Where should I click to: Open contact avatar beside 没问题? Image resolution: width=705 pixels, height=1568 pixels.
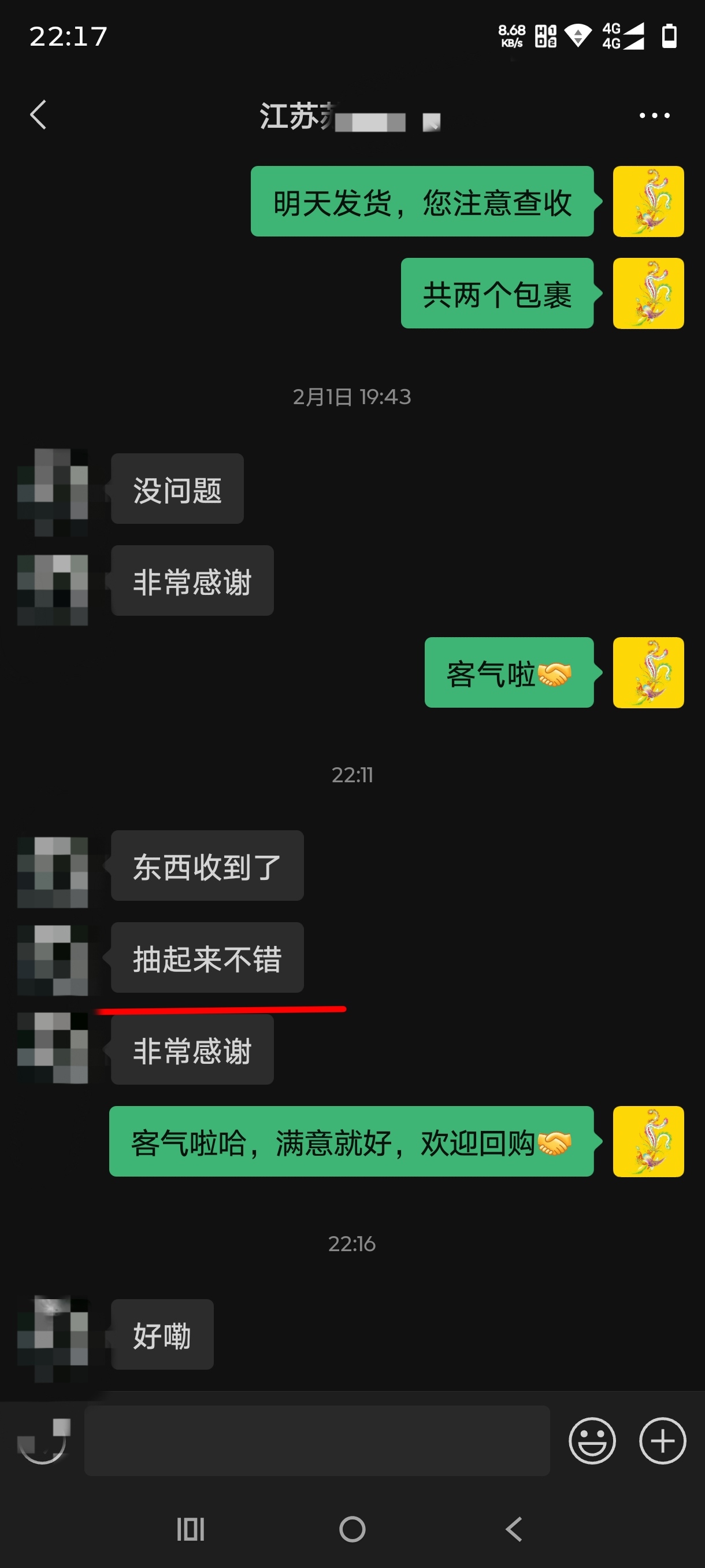53,491
